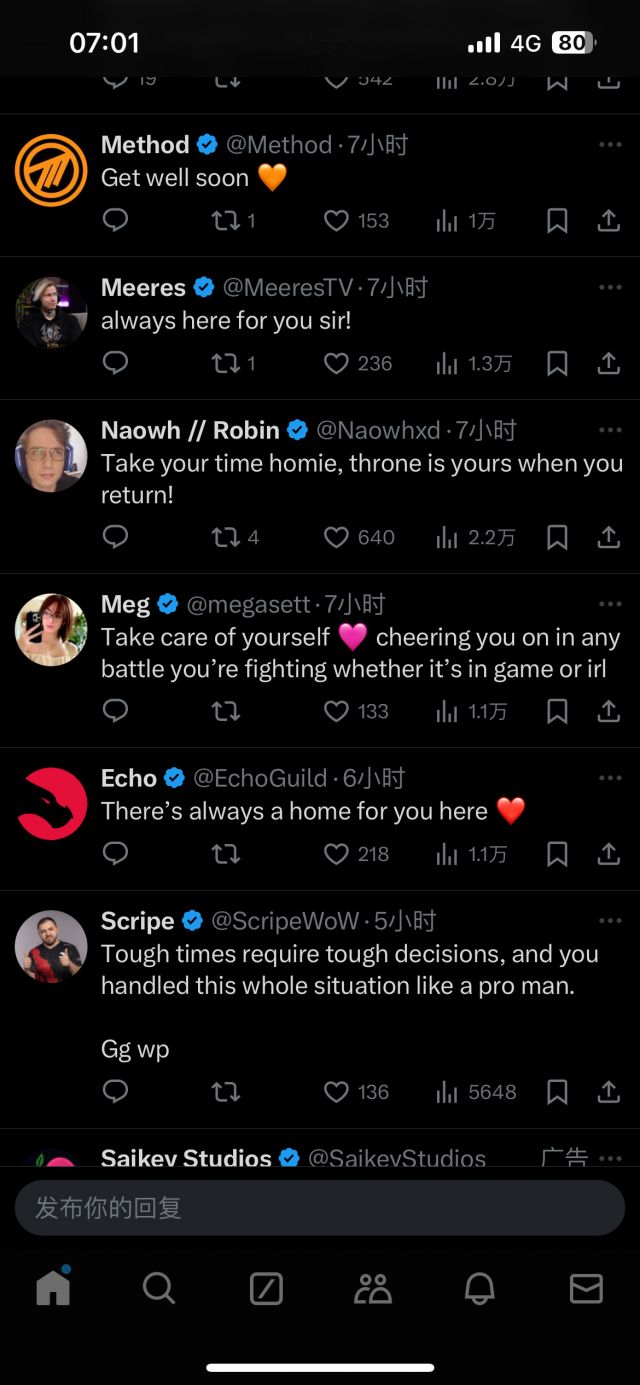
Task: Repost Scripe's reply
Action: (226, 1092)
